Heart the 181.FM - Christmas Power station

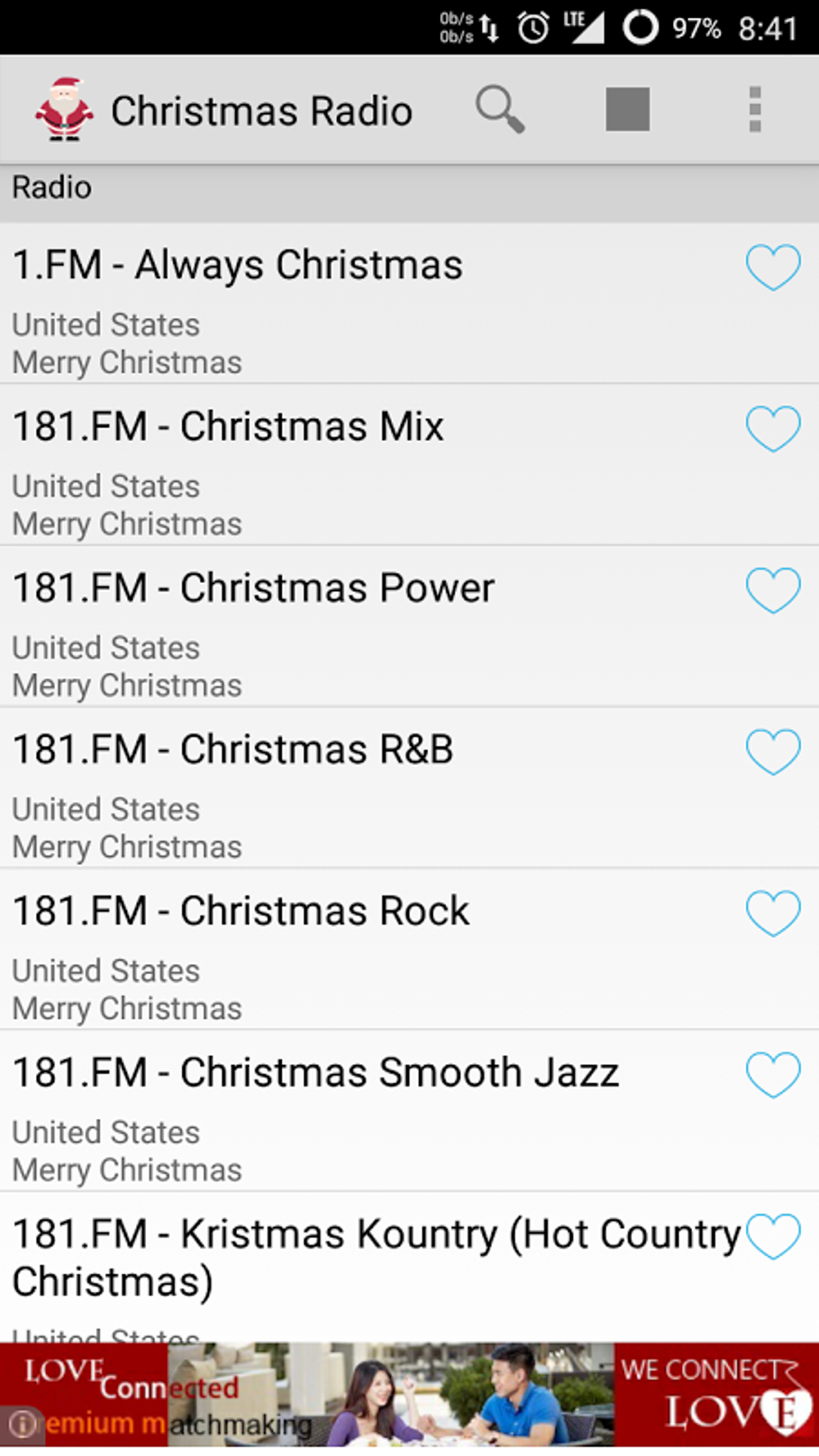pos(772,590)
